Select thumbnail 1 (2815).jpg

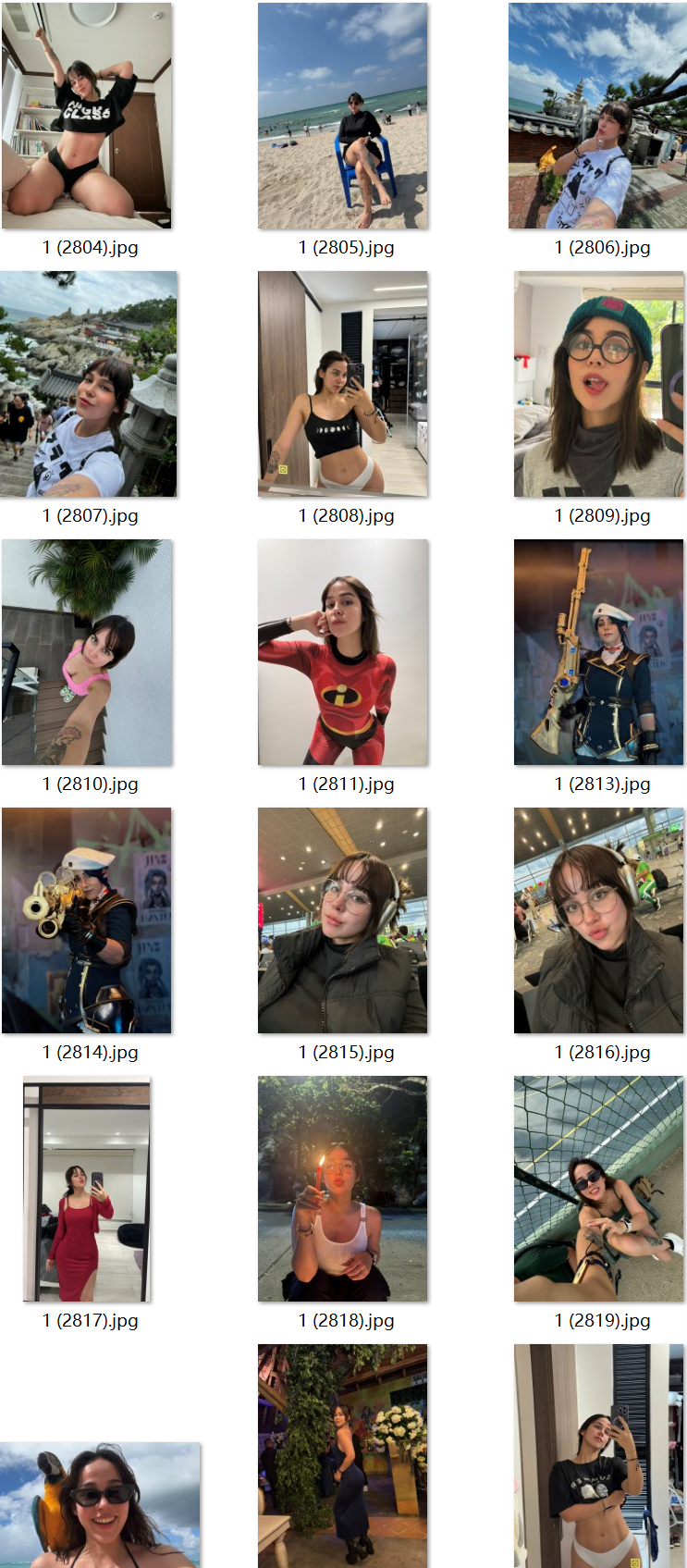[343, 920]
